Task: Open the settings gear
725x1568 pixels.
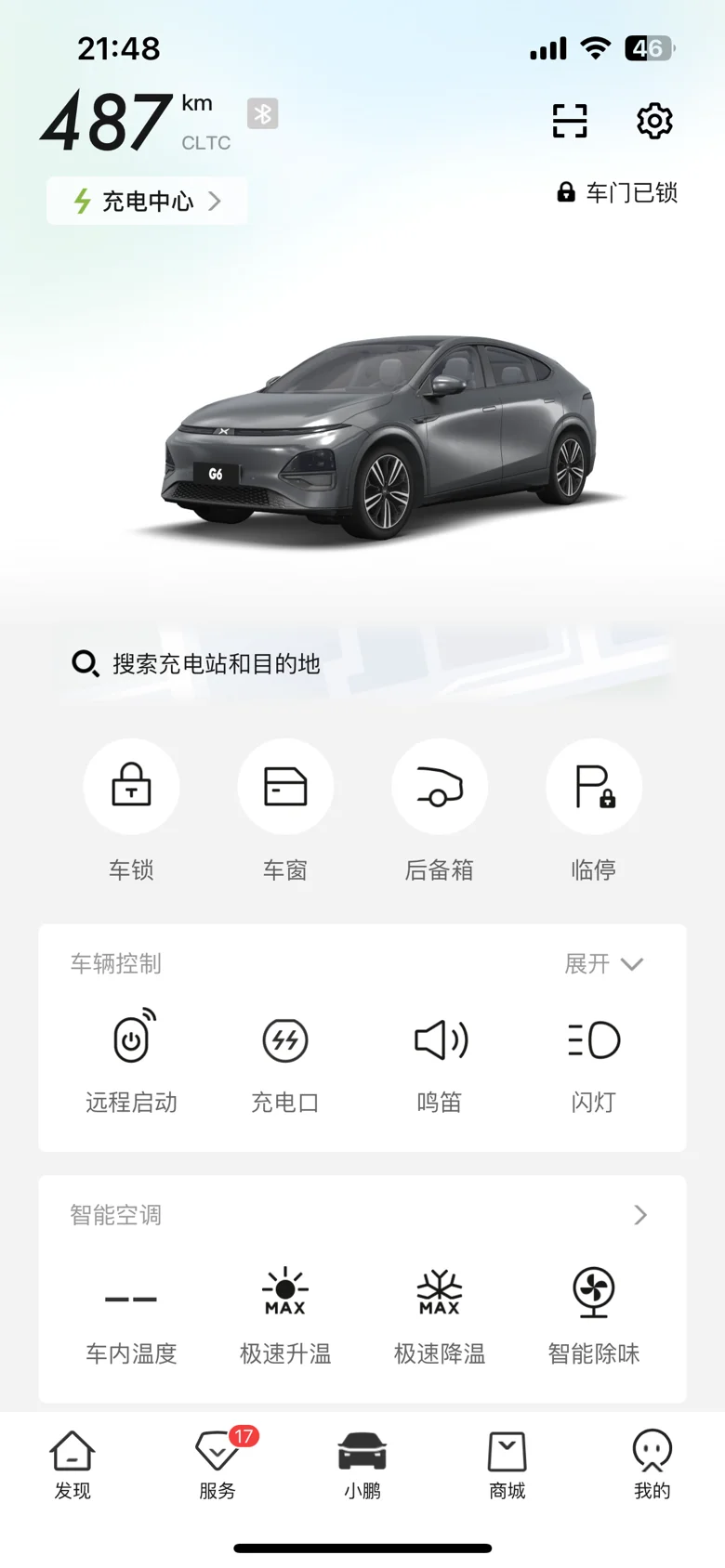Action: pos(654,121)
